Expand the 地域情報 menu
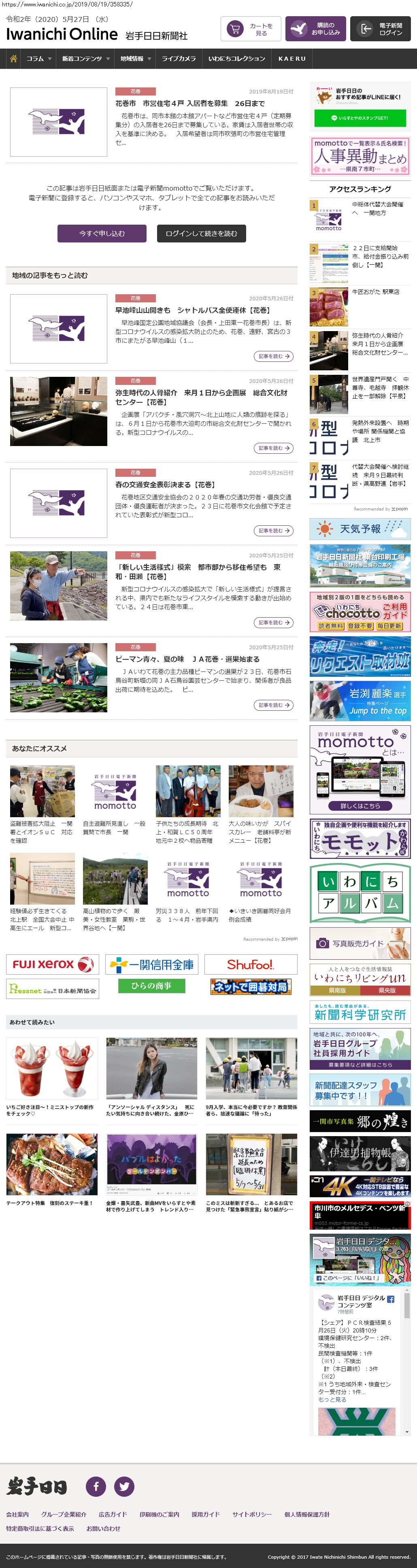Viewport: 417px width, 1568px height. 135,59
